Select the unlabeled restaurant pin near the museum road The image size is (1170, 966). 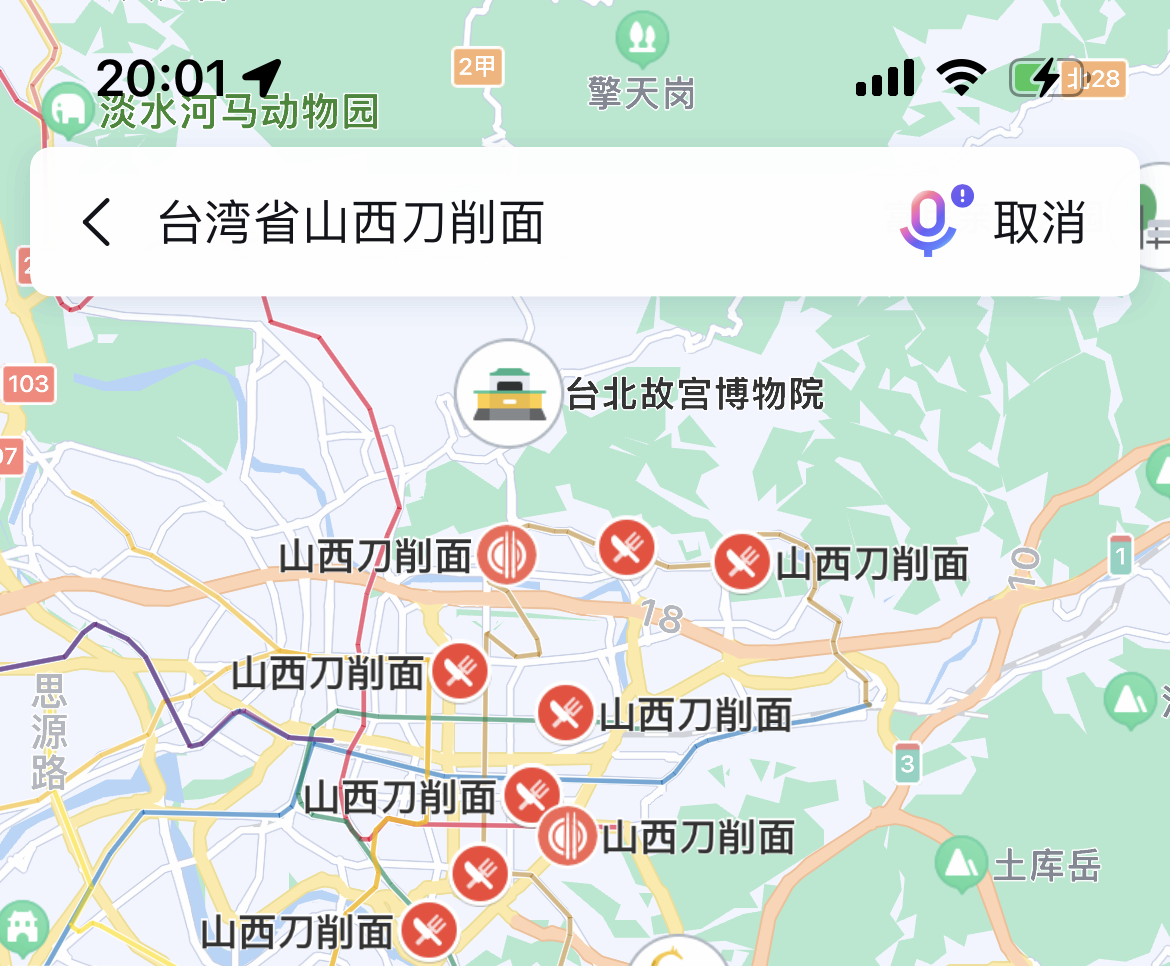(x=627, y=547)
